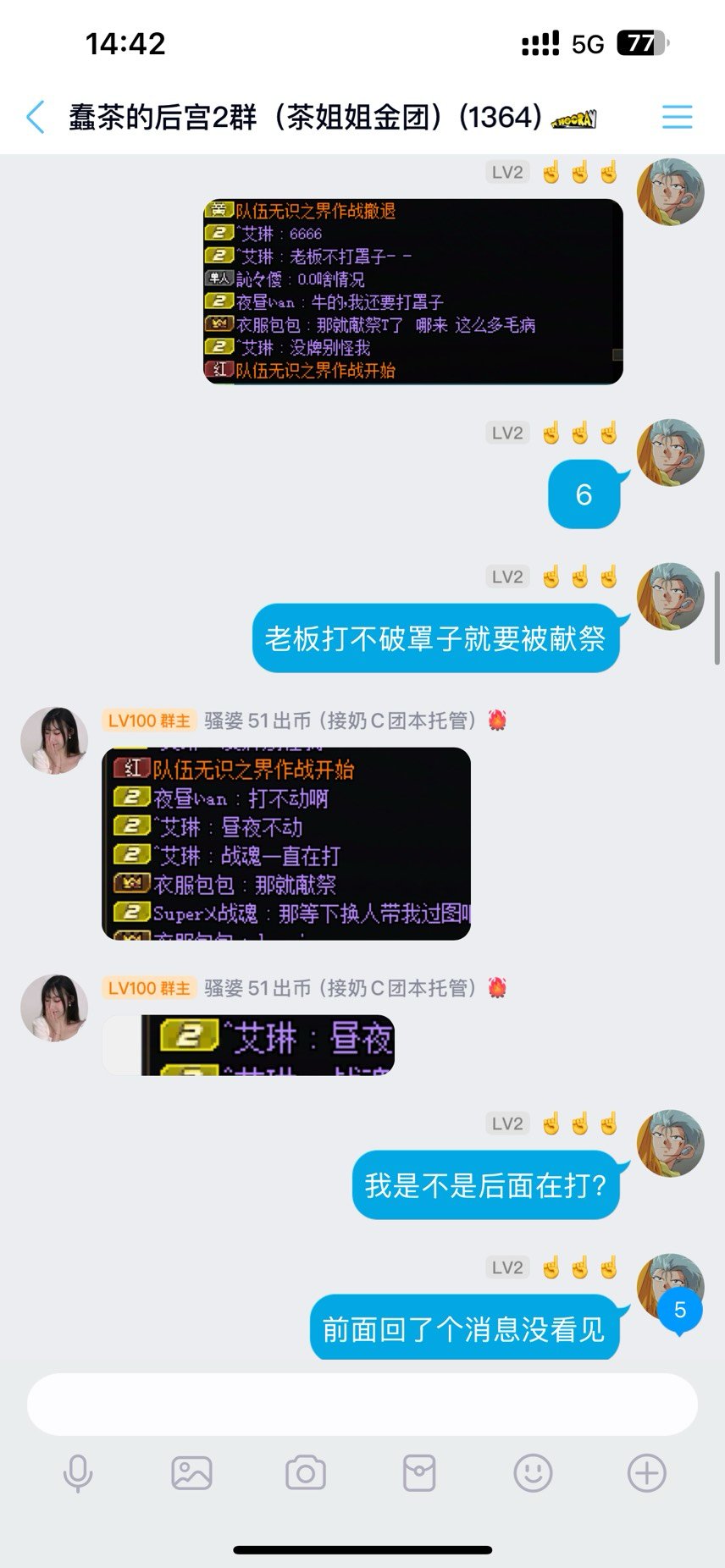Viewport: 725px width, 1568px height.
Task: Open the red packet icon
Action: coord(419,1473)
